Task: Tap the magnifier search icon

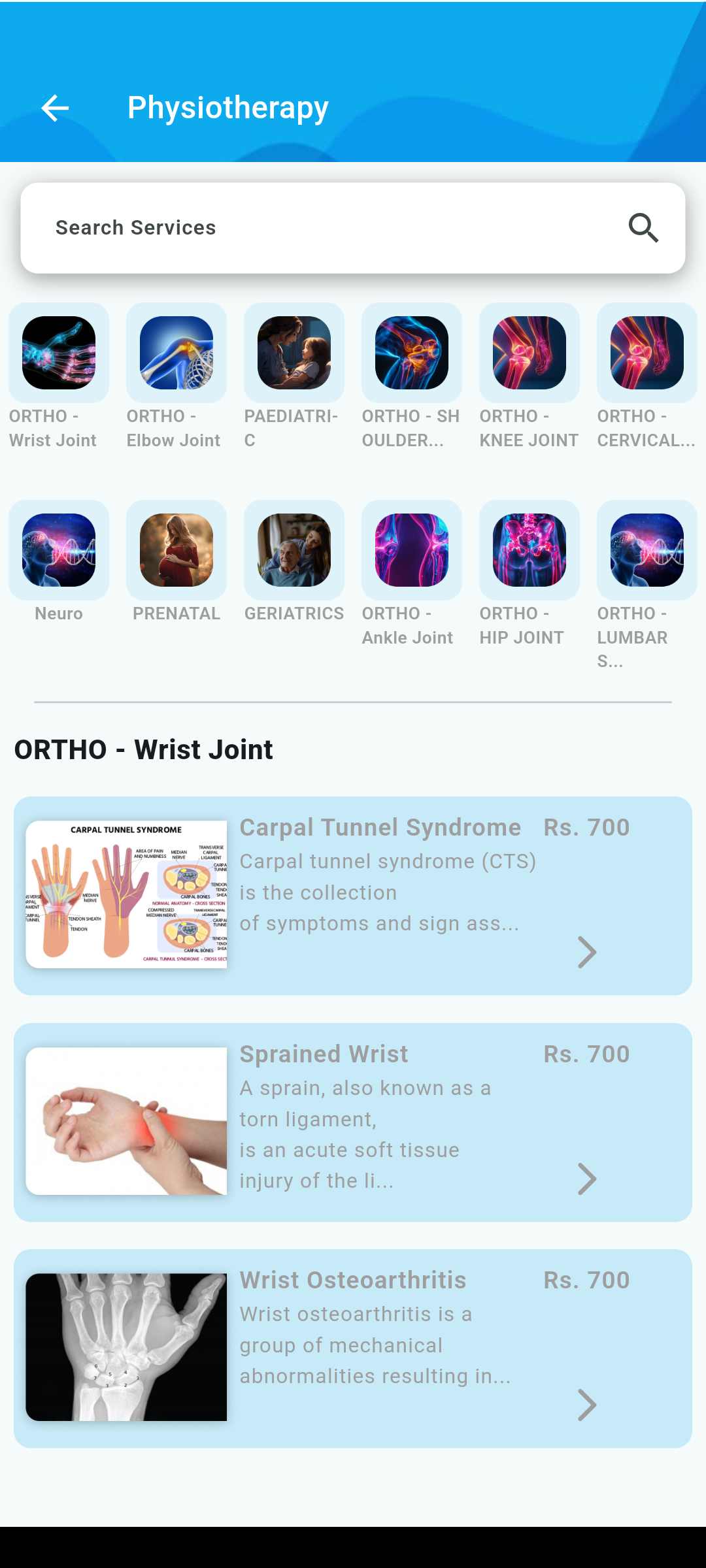Action: (643, 228)
